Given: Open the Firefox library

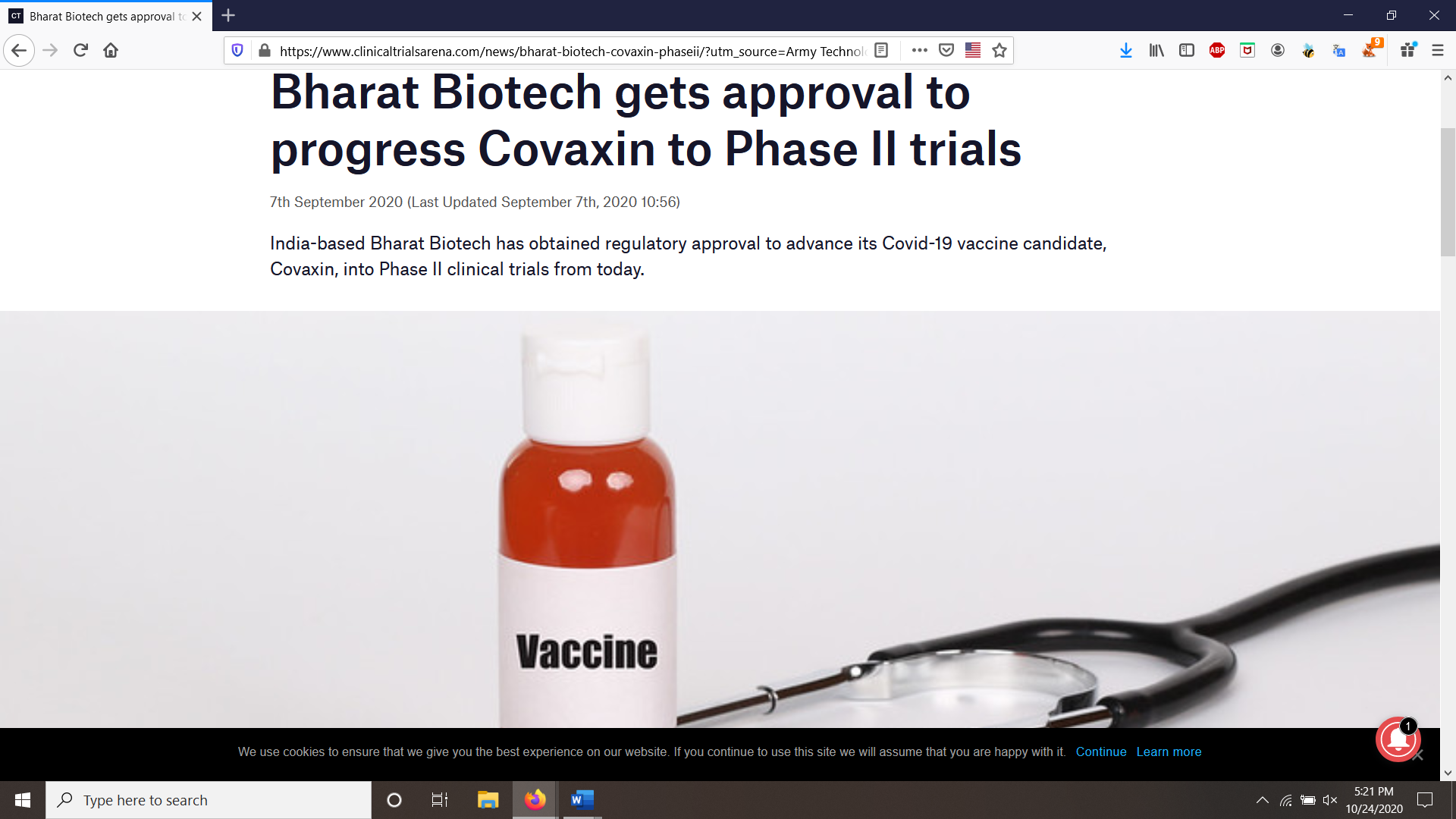Looking at the screenshot, I should pyautogui.click(x=1156, y=51).
